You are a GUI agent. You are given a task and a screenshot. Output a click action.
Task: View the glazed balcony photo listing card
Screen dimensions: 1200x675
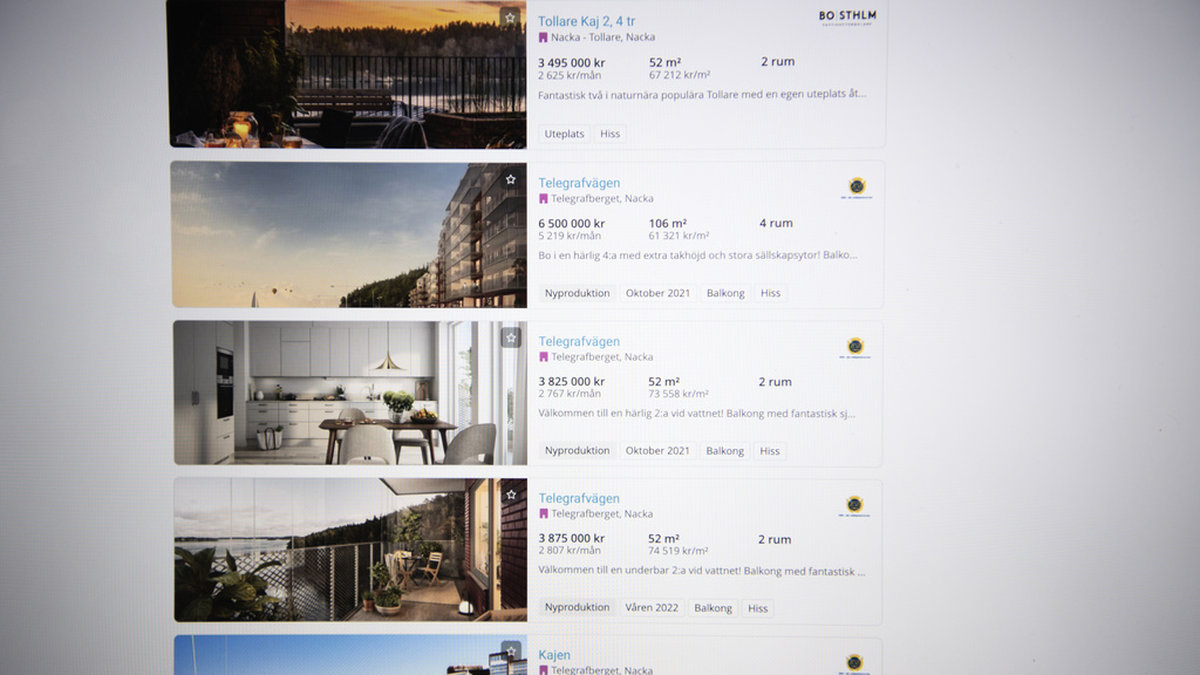point(350,550)
